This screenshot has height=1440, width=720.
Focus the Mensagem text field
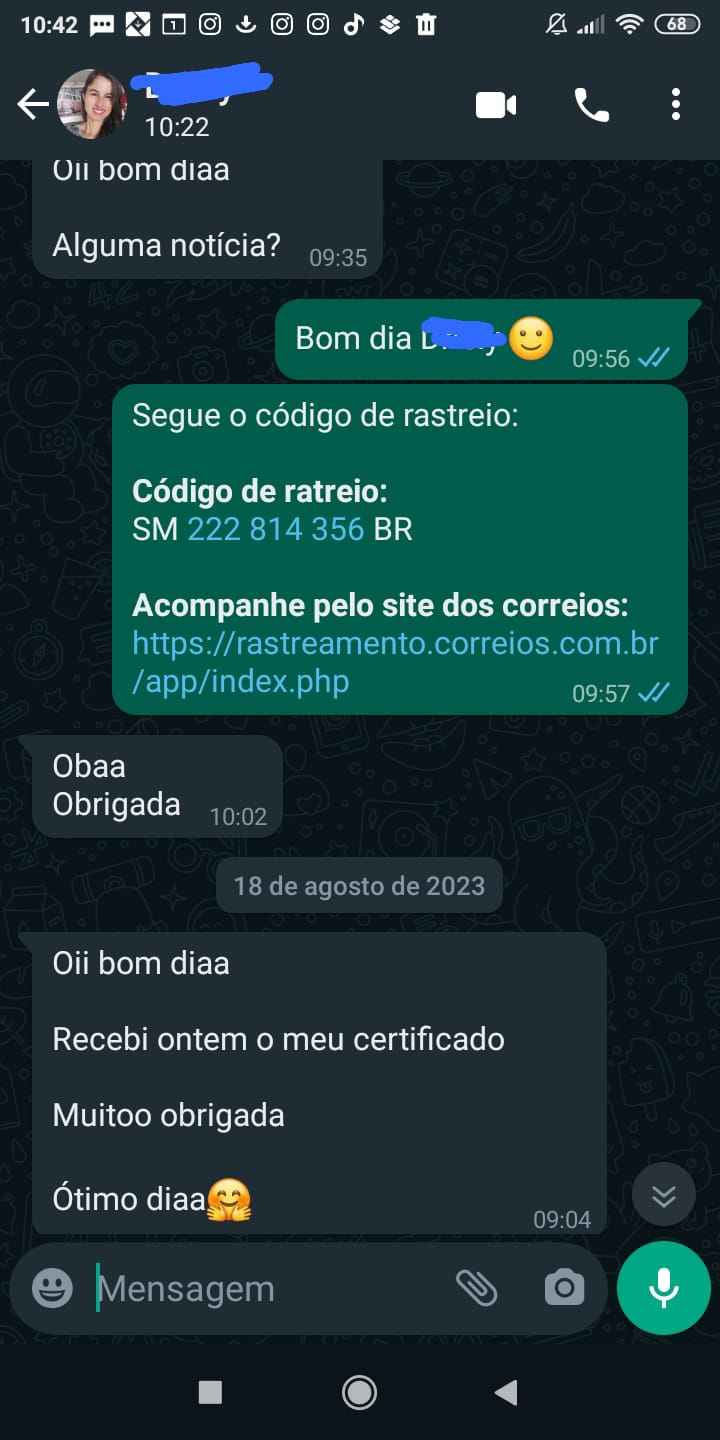tap(260, 1288)
